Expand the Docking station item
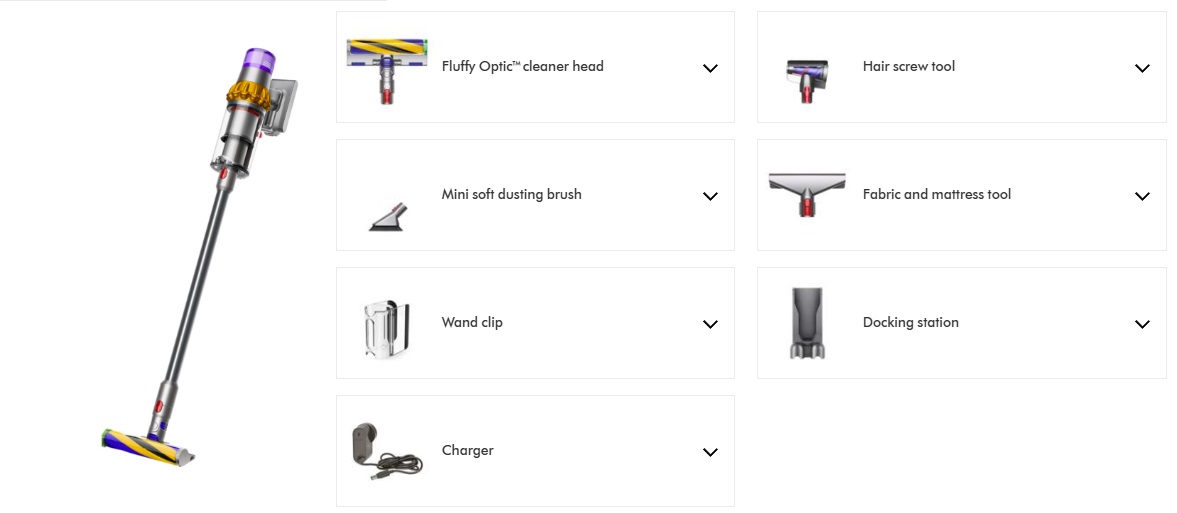Viewport: 1177px width, 513px height. click(x=1142, y=324)
